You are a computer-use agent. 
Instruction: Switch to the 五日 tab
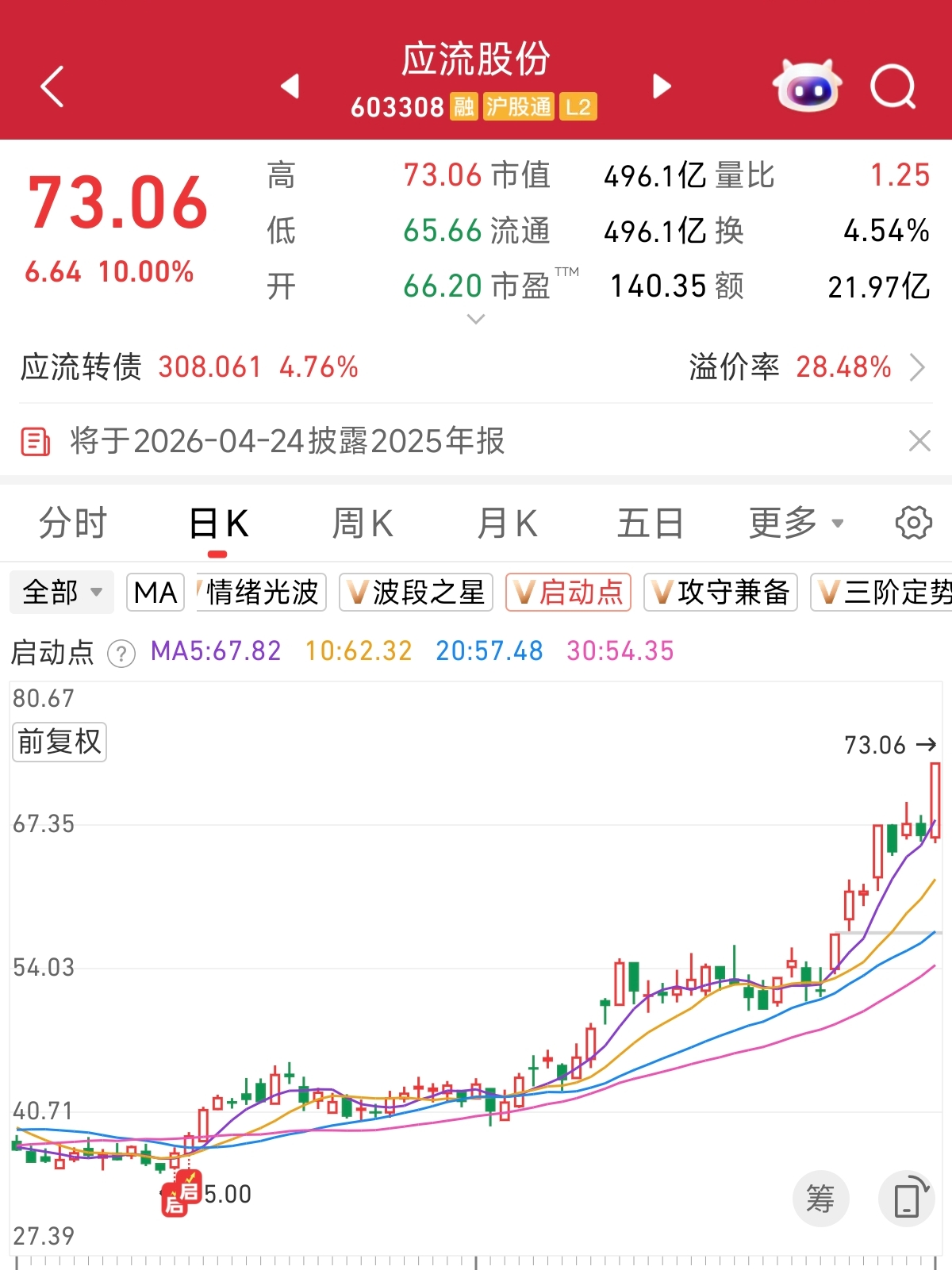(651, 524)
